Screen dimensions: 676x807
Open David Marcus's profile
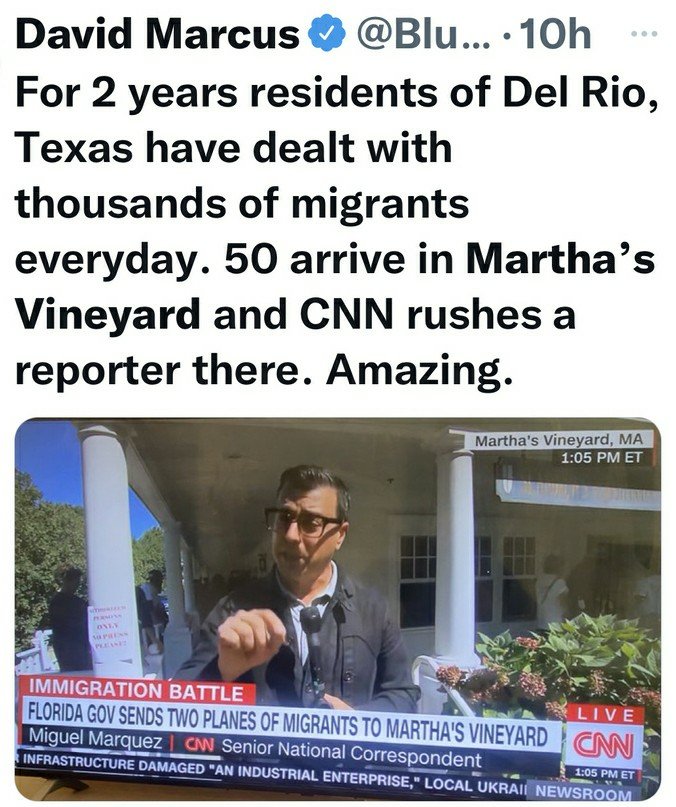tap(158, 35)
